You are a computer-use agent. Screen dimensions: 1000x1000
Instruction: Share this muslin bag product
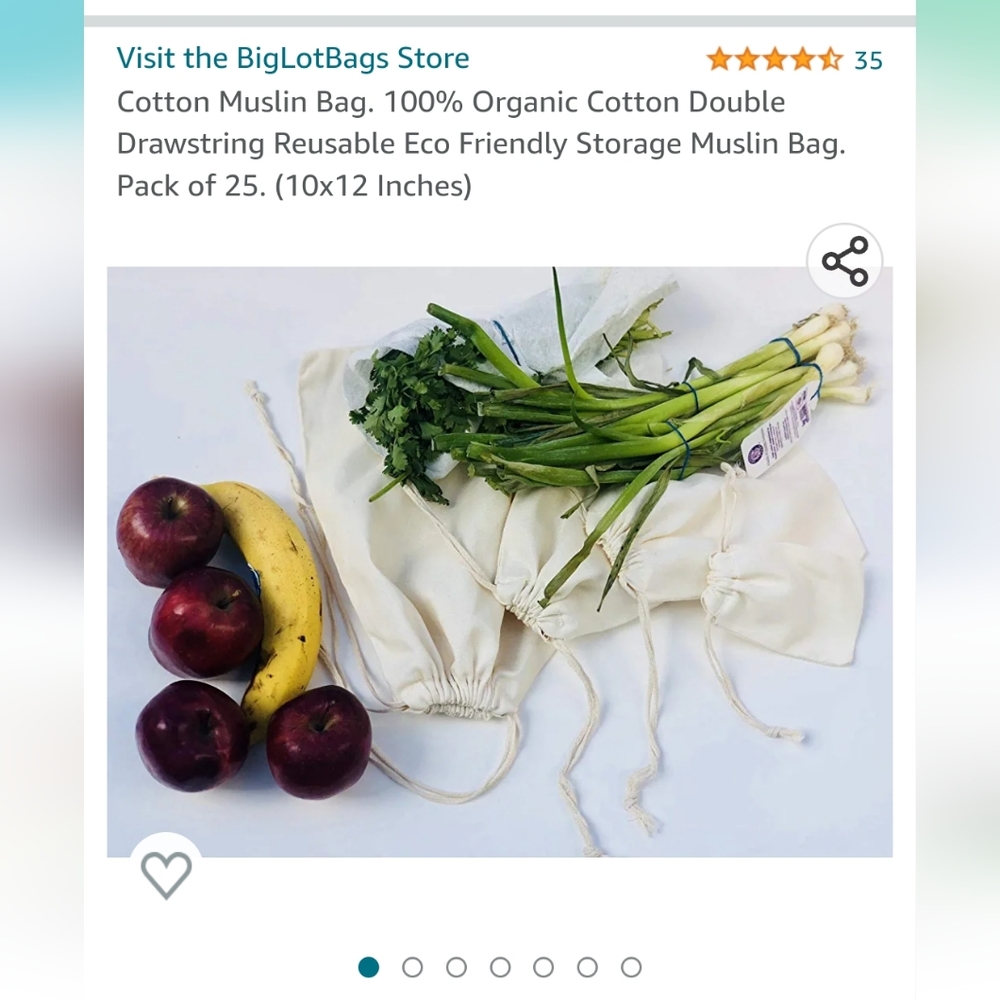[x=845, y=261]
